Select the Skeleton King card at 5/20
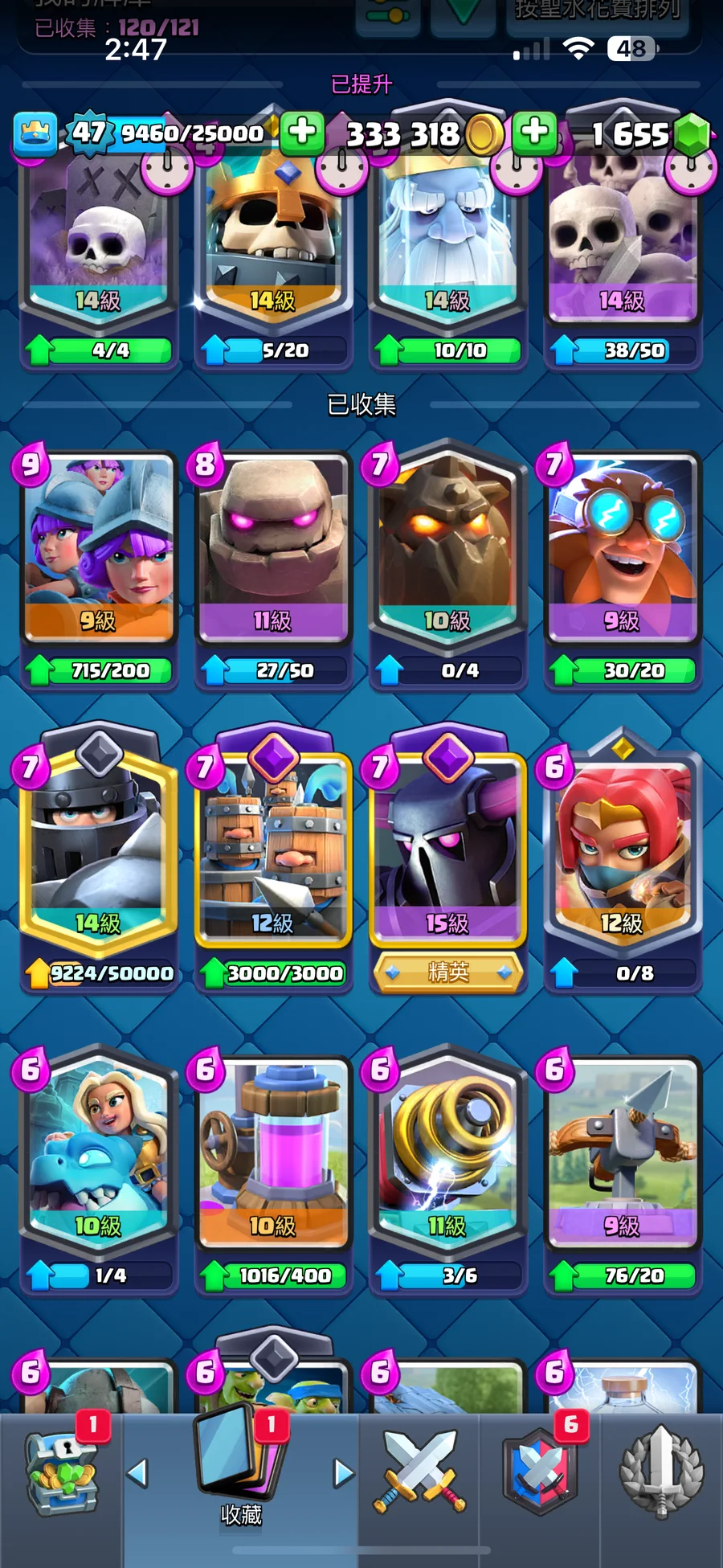This screenshot has height=1568, width=723. pyautogui.click(x=273, y=249)
